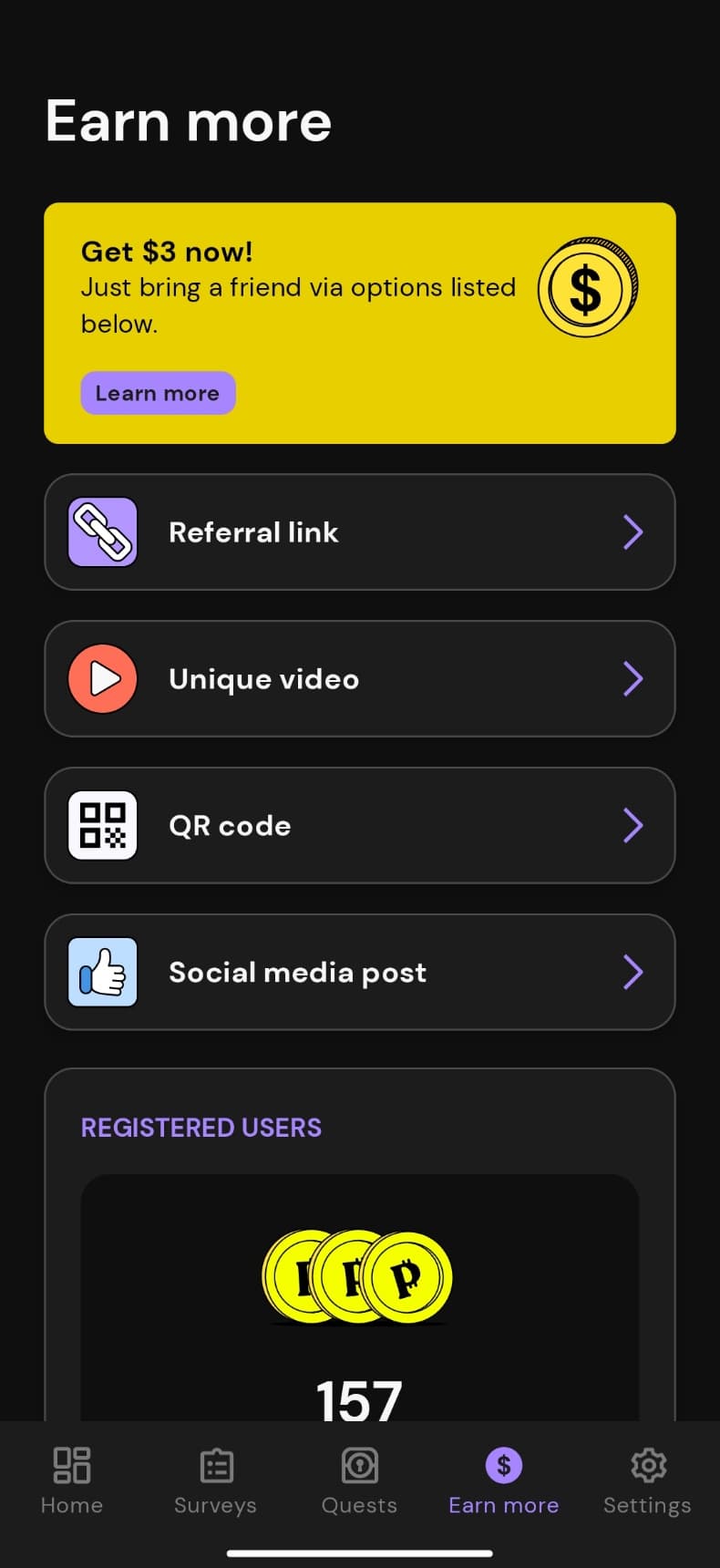
Task: Tap the Quests icon in bottom bar
Action: click(x=359, y=1465)
